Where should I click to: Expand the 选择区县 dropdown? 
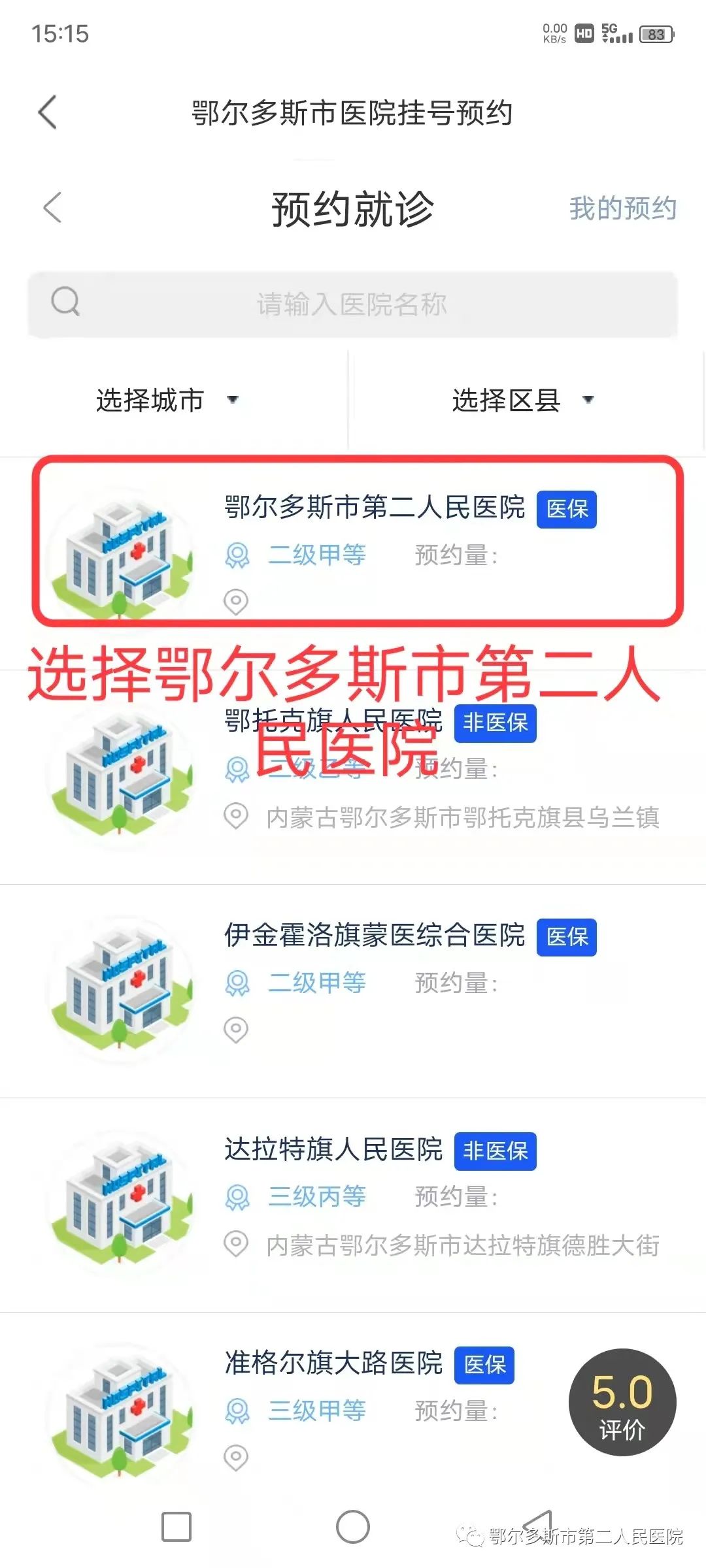522,400
